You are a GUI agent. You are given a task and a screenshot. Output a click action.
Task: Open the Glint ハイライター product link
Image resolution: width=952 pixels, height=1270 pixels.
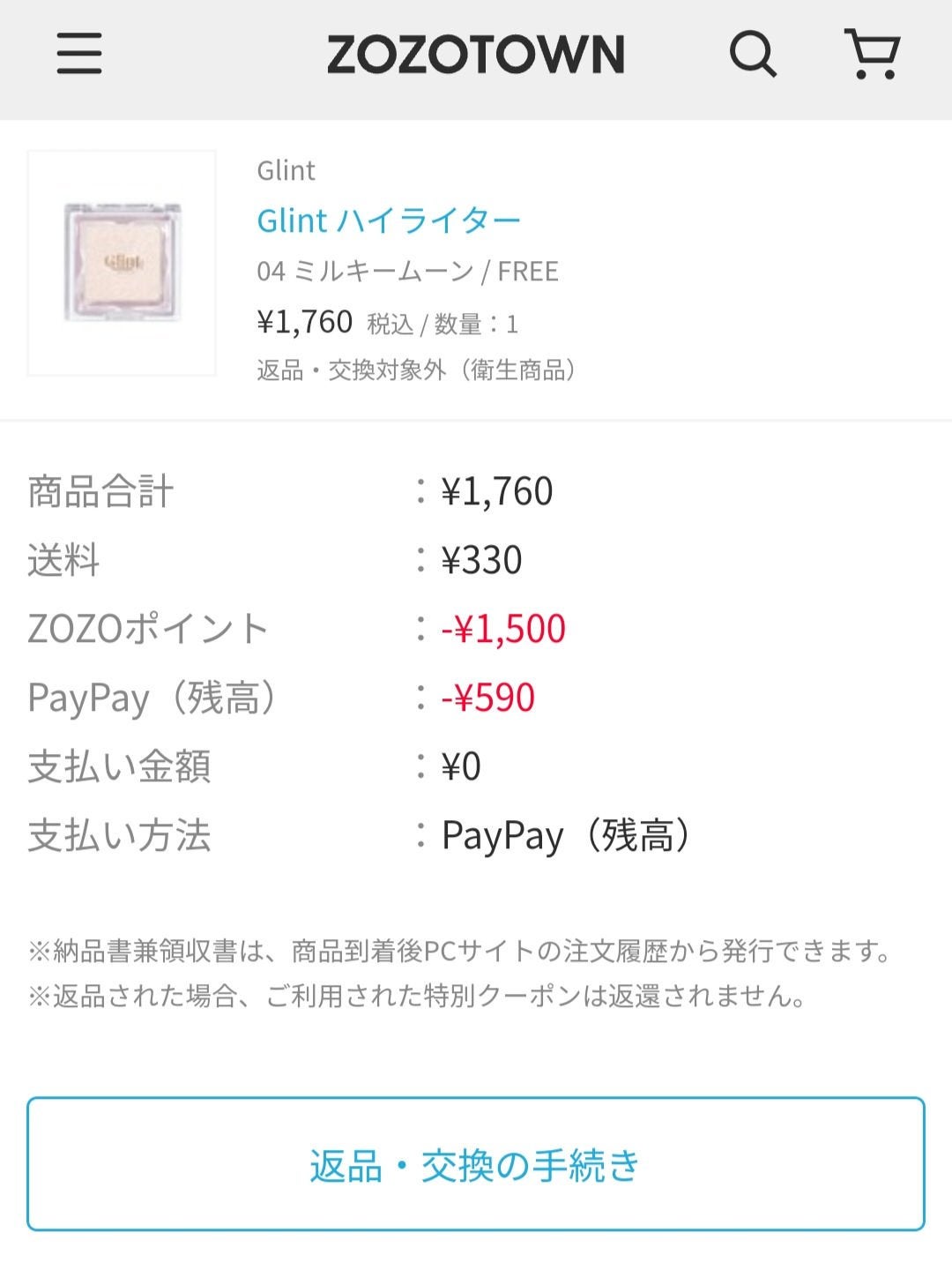coord(389,220)
